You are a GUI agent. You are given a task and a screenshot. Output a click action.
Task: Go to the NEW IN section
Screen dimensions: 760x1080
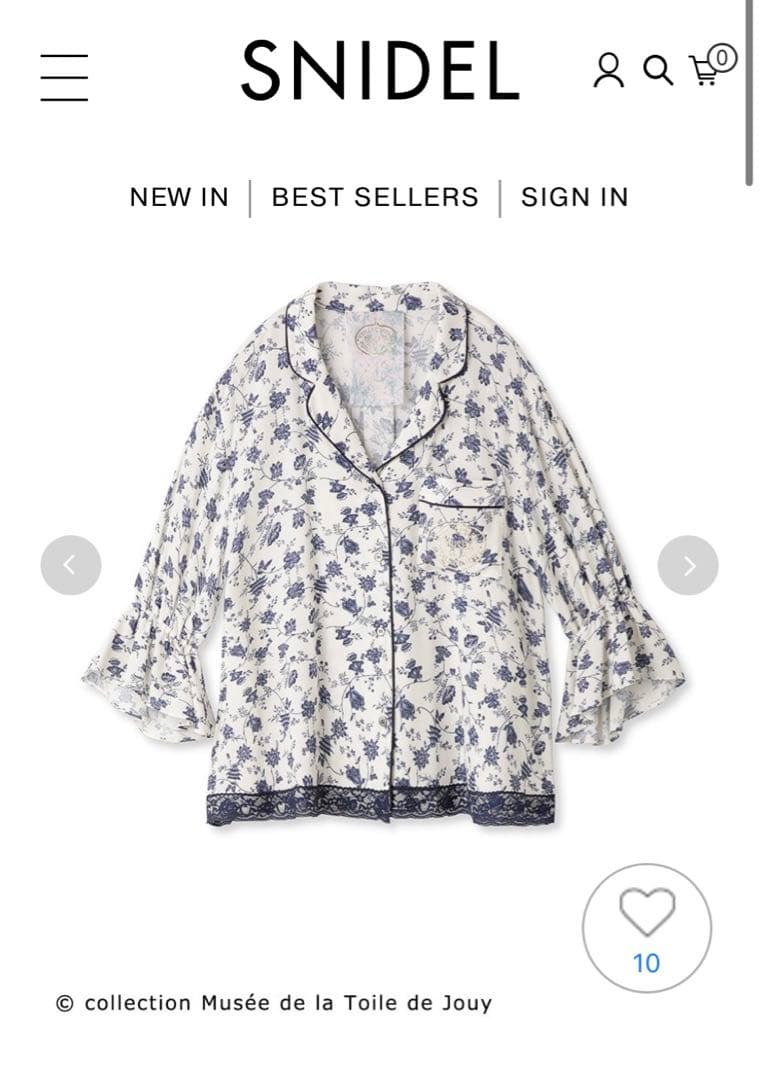click(x=179, y=197)
